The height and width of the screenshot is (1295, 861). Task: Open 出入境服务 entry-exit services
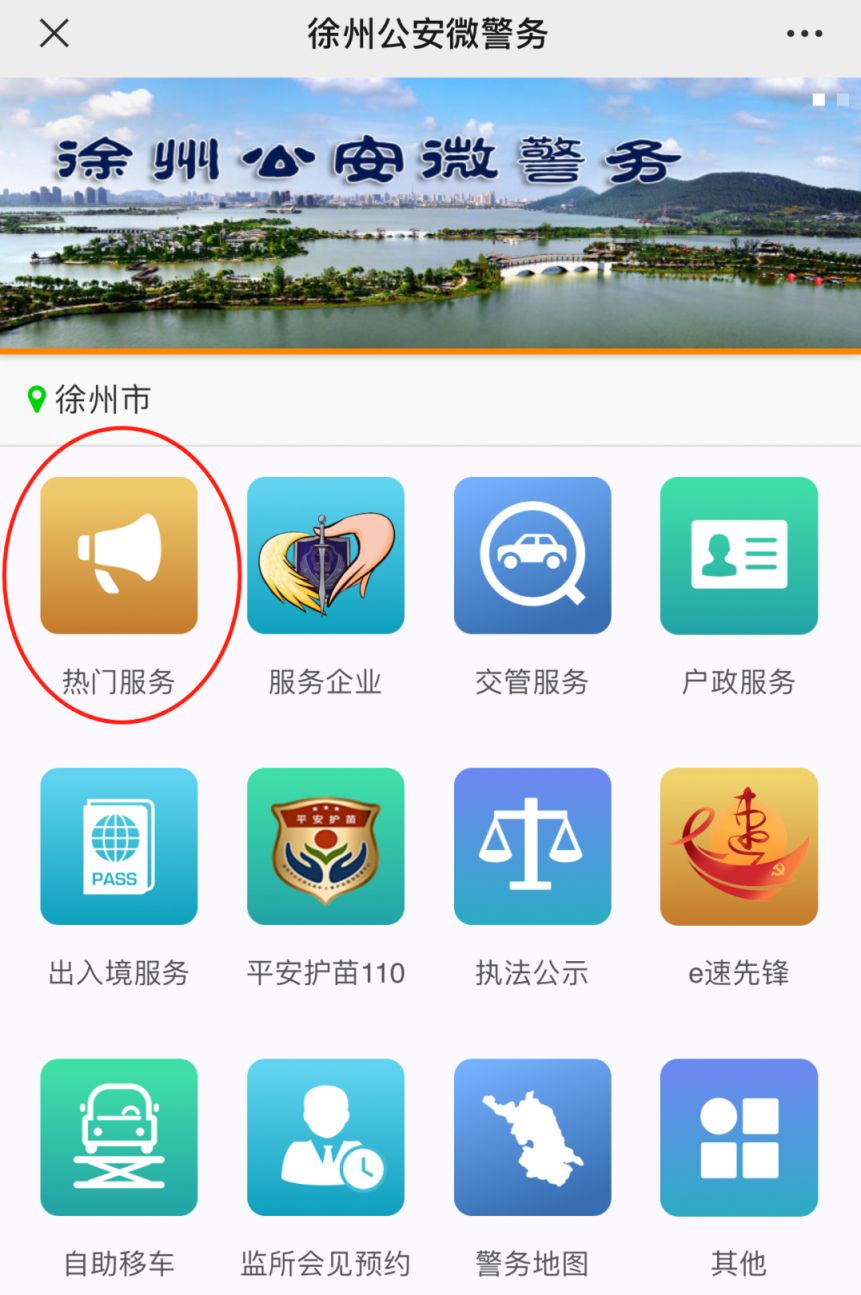tap(119, 846)
